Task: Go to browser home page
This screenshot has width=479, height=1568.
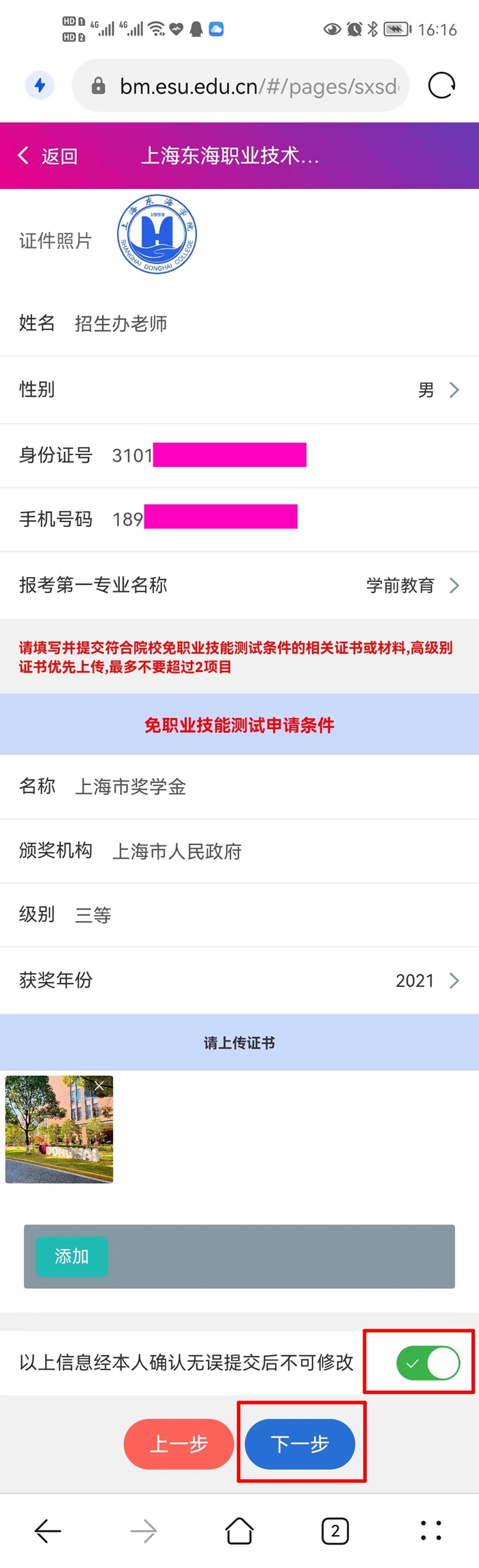Action: (x=239, y=1530)
